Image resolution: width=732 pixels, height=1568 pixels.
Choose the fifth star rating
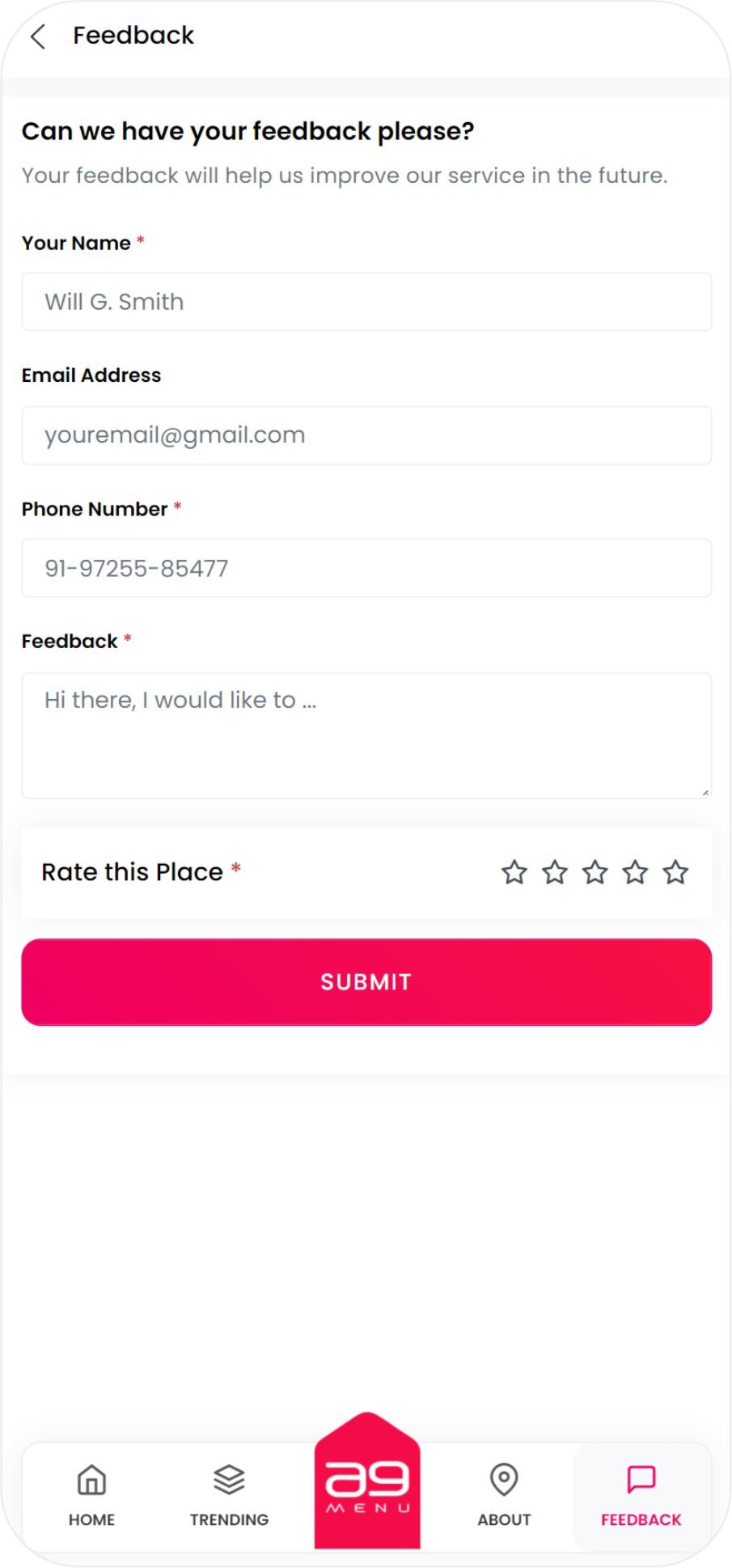click(675, 872)
